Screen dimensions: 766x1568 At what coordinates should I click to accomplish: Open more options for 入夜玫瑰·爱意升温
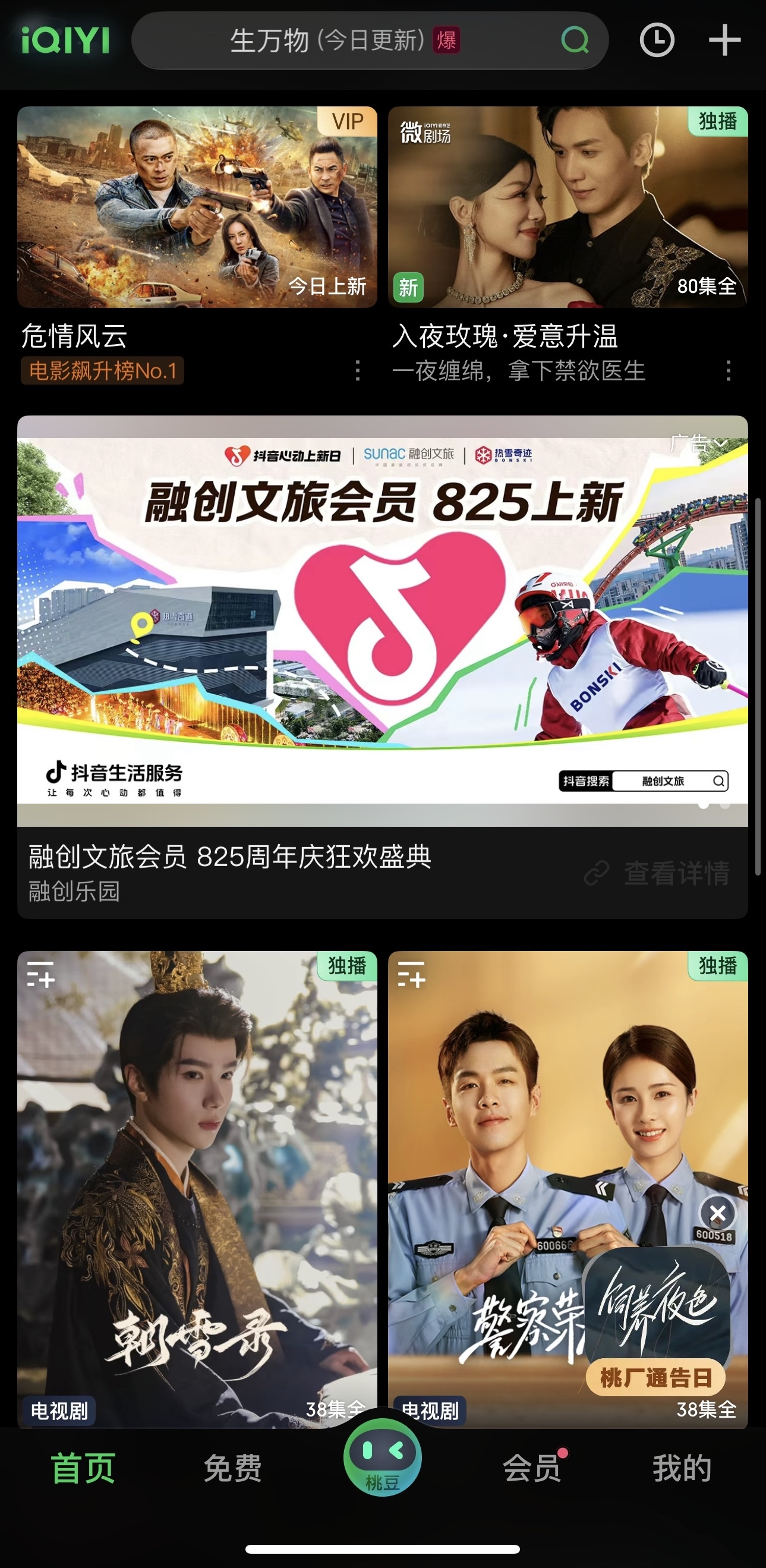click(x=729, y=370)
